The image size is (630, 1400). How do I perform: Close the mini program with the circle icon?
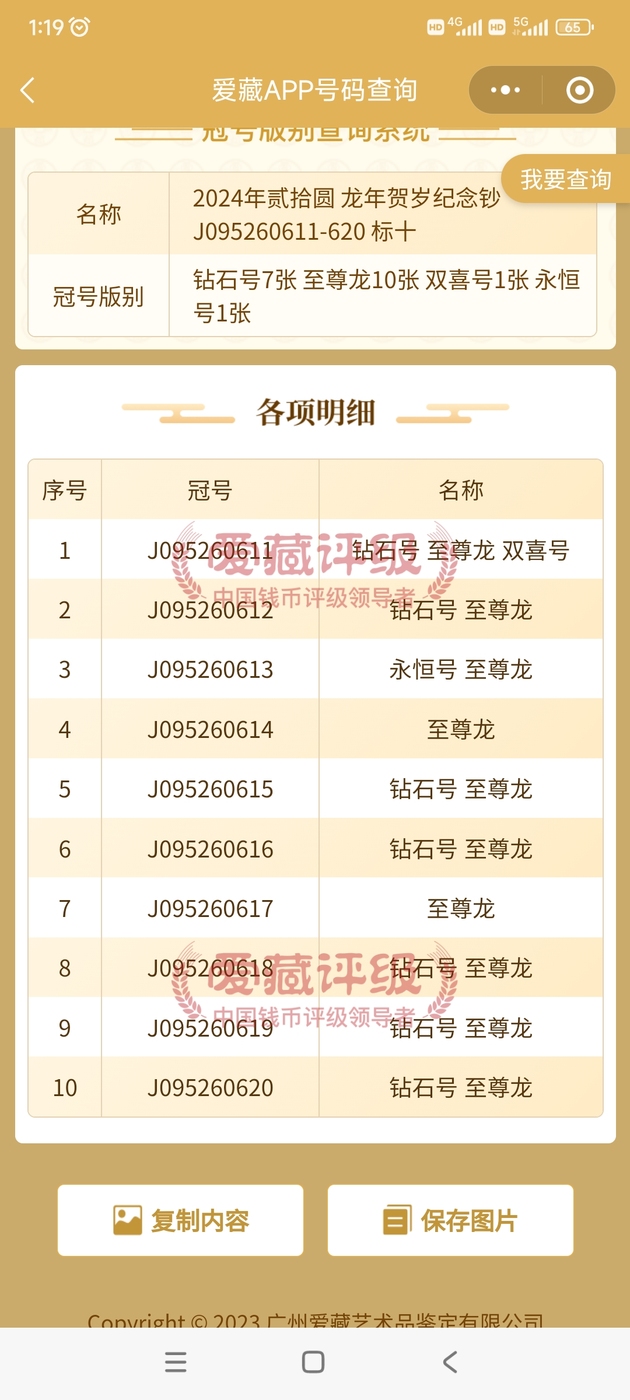(579, 91)
